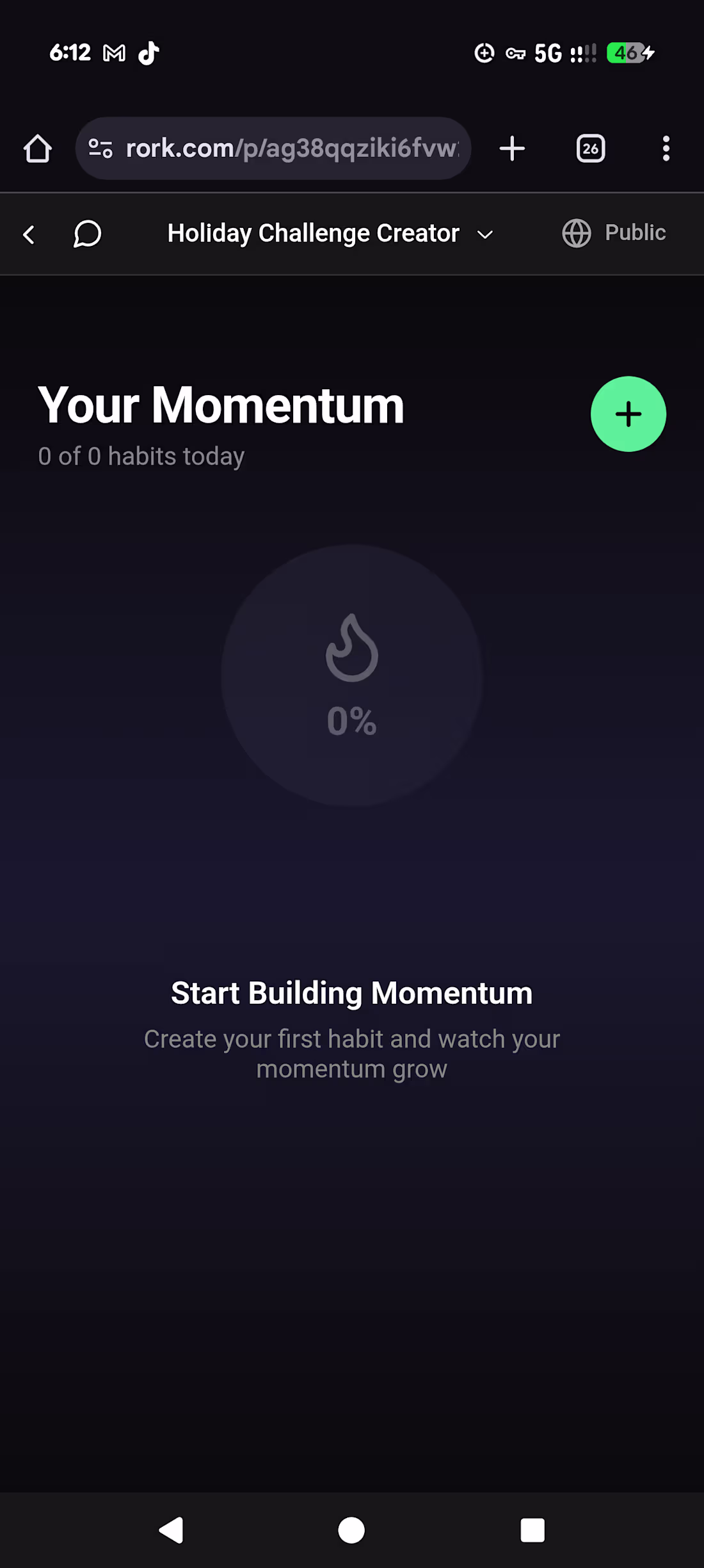
Task: Select the browser home icon
Action: point(36,148)
